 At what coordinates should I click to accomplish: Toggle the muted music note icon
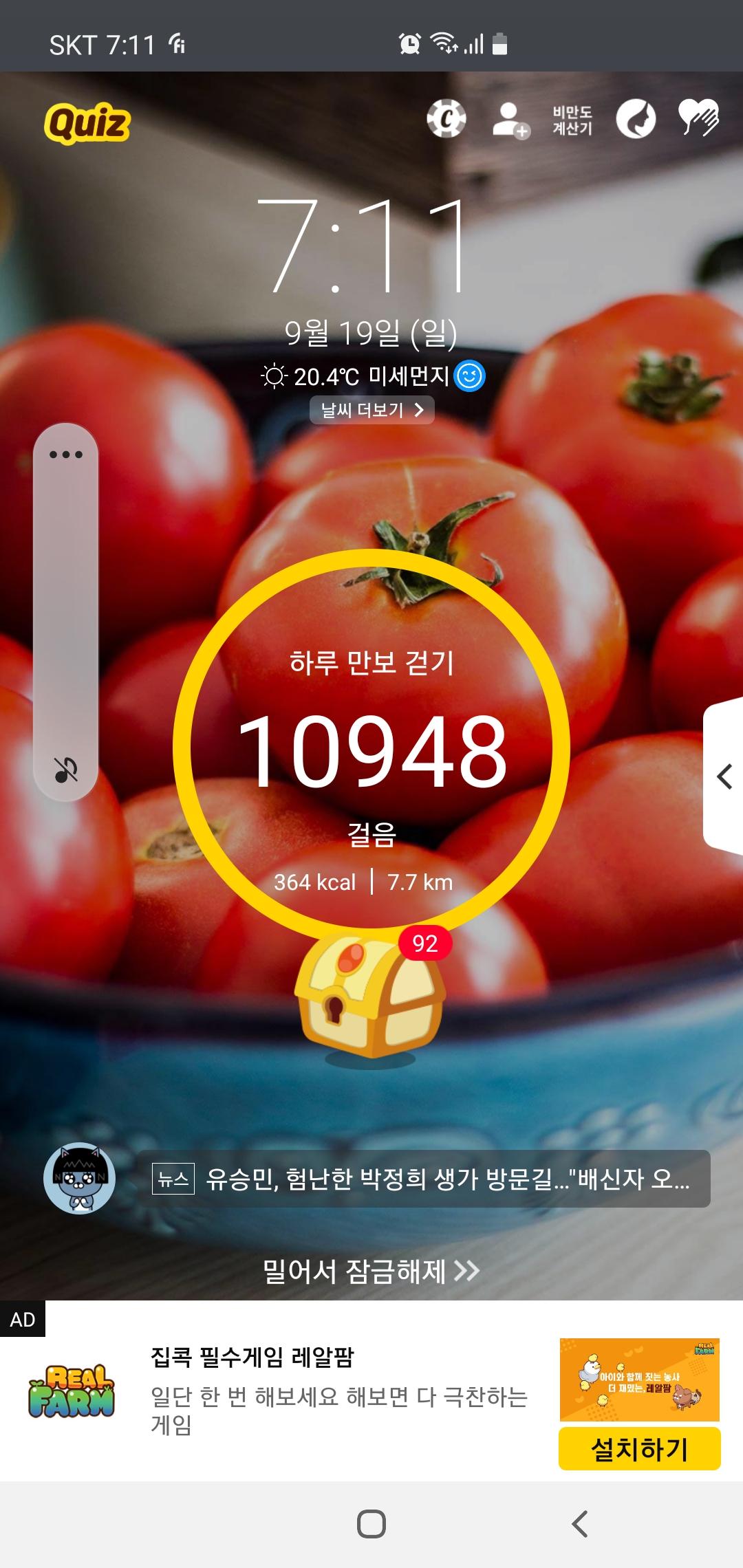tap(66, 770)
